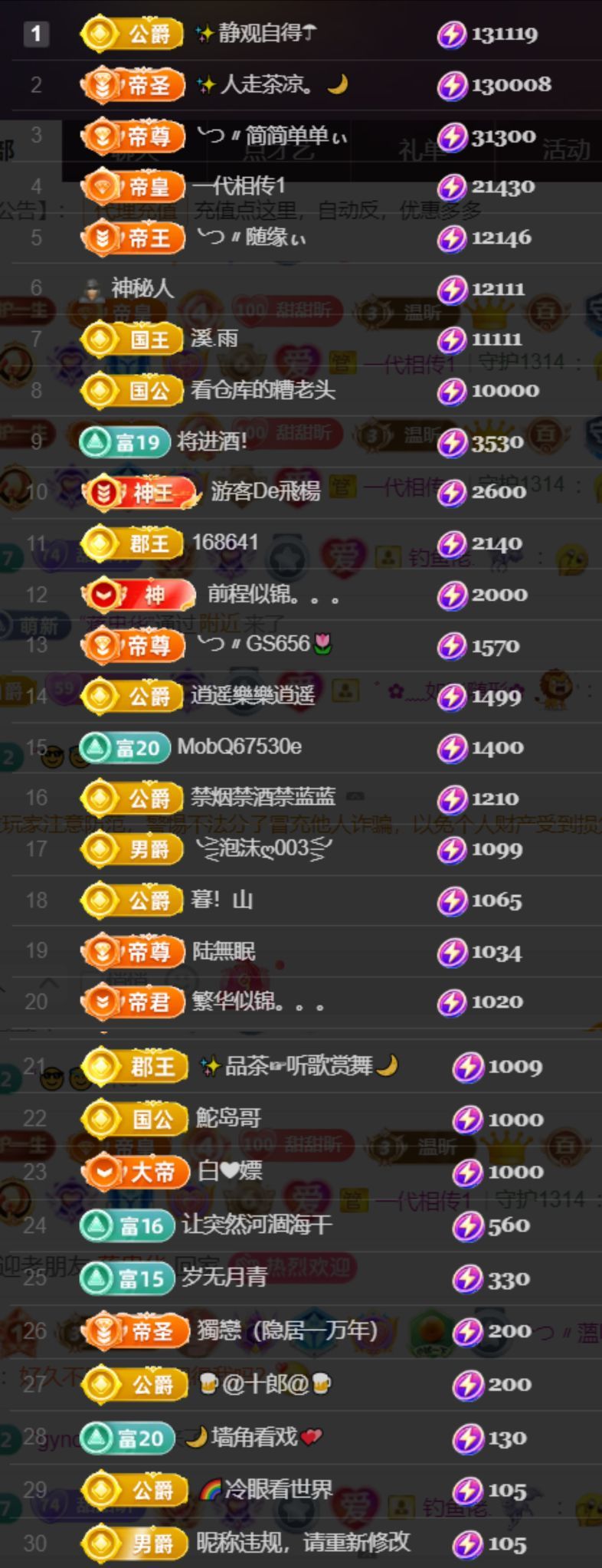
Task: Open 将进酒! in the list
Action: pos(212,441)
